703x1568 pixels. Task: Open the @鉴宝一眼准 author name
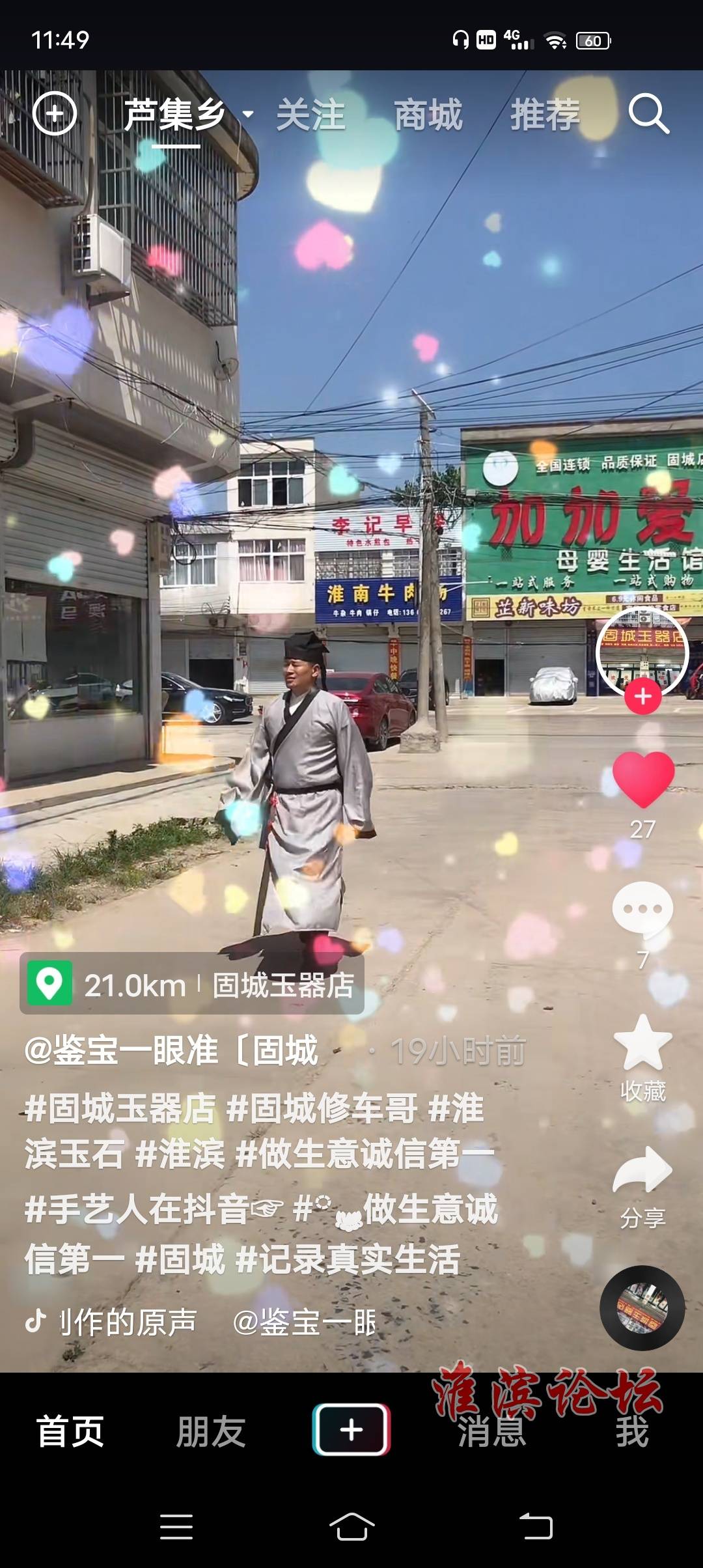tap(172, 1050)
